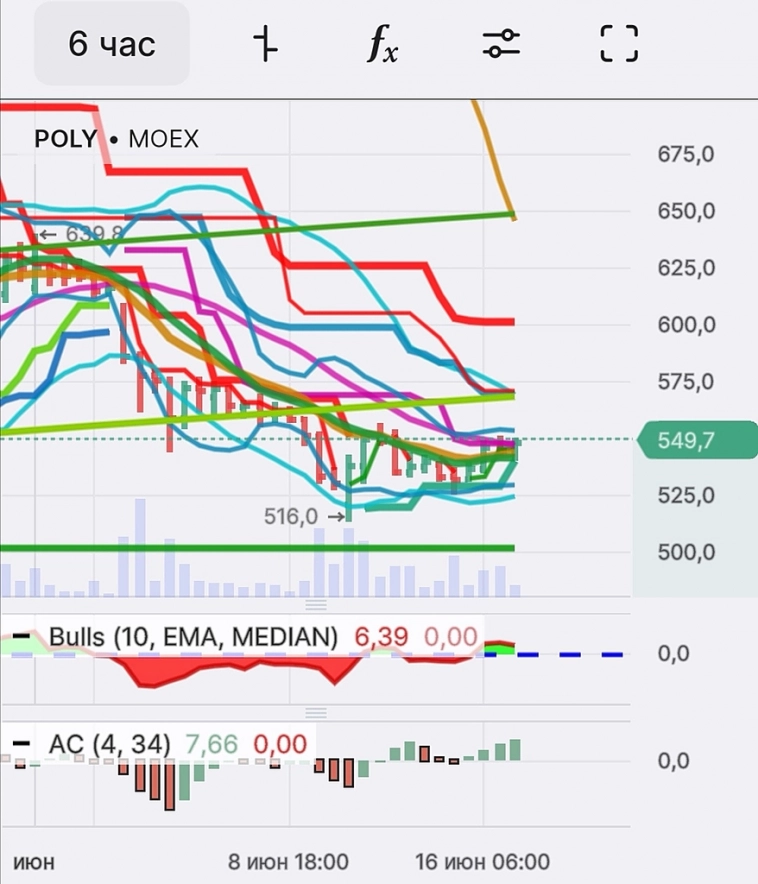The width and height of the screenshot is (758, 884).
Task: Change the chart type via candle icon
Action: click(265, 45)
